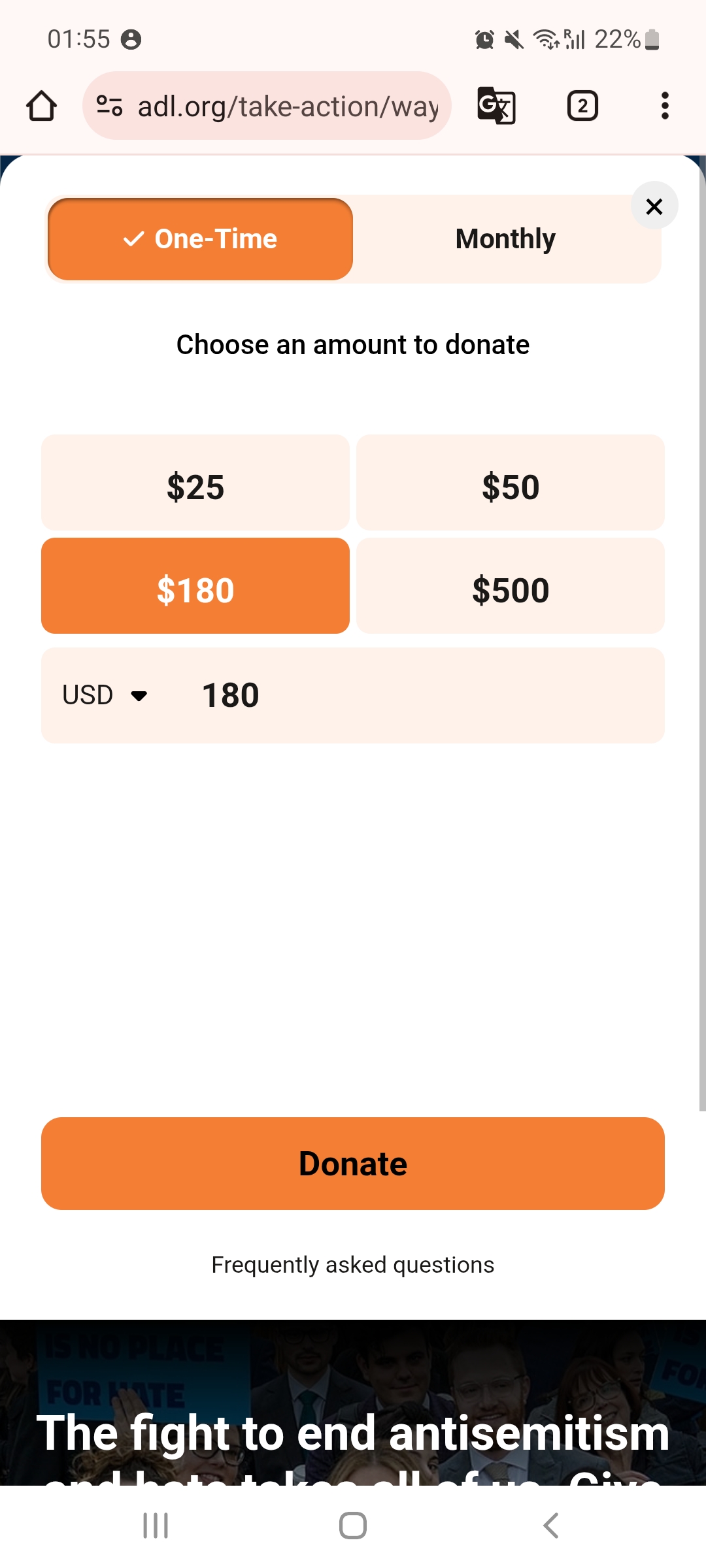Go to browser home page
This screenshot has width=706, height=1568.
pos(41,106)
